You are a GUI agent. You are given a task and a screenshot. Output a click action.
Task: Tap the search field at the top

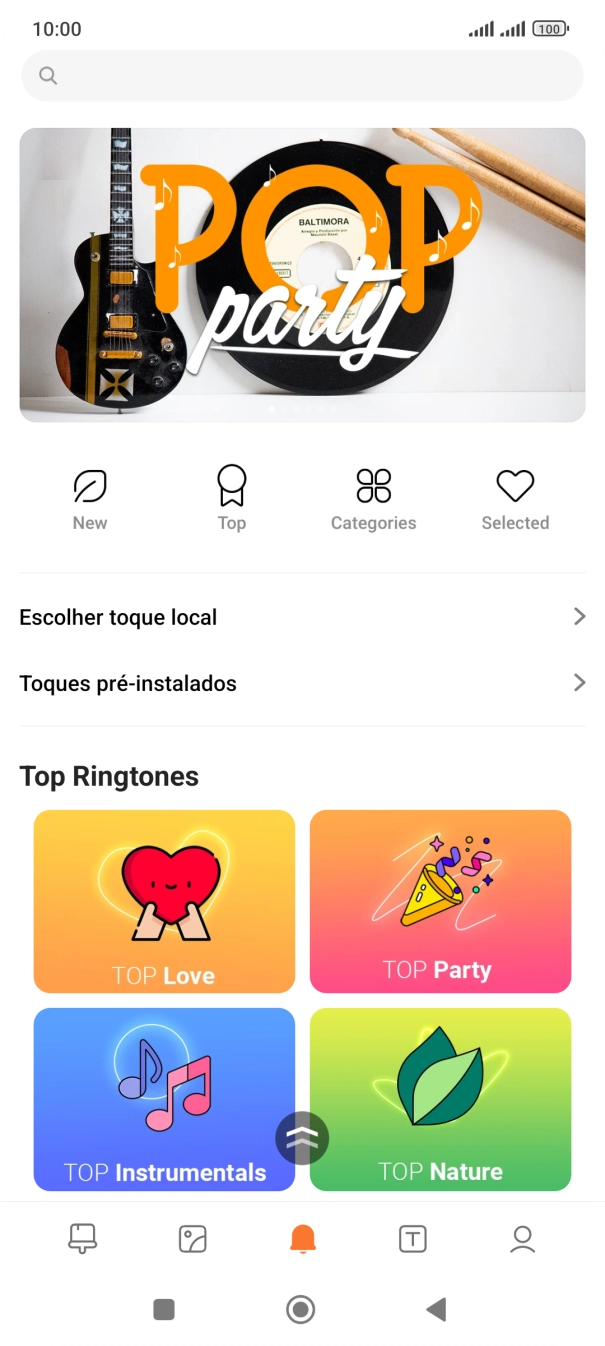tap(302, 76)
